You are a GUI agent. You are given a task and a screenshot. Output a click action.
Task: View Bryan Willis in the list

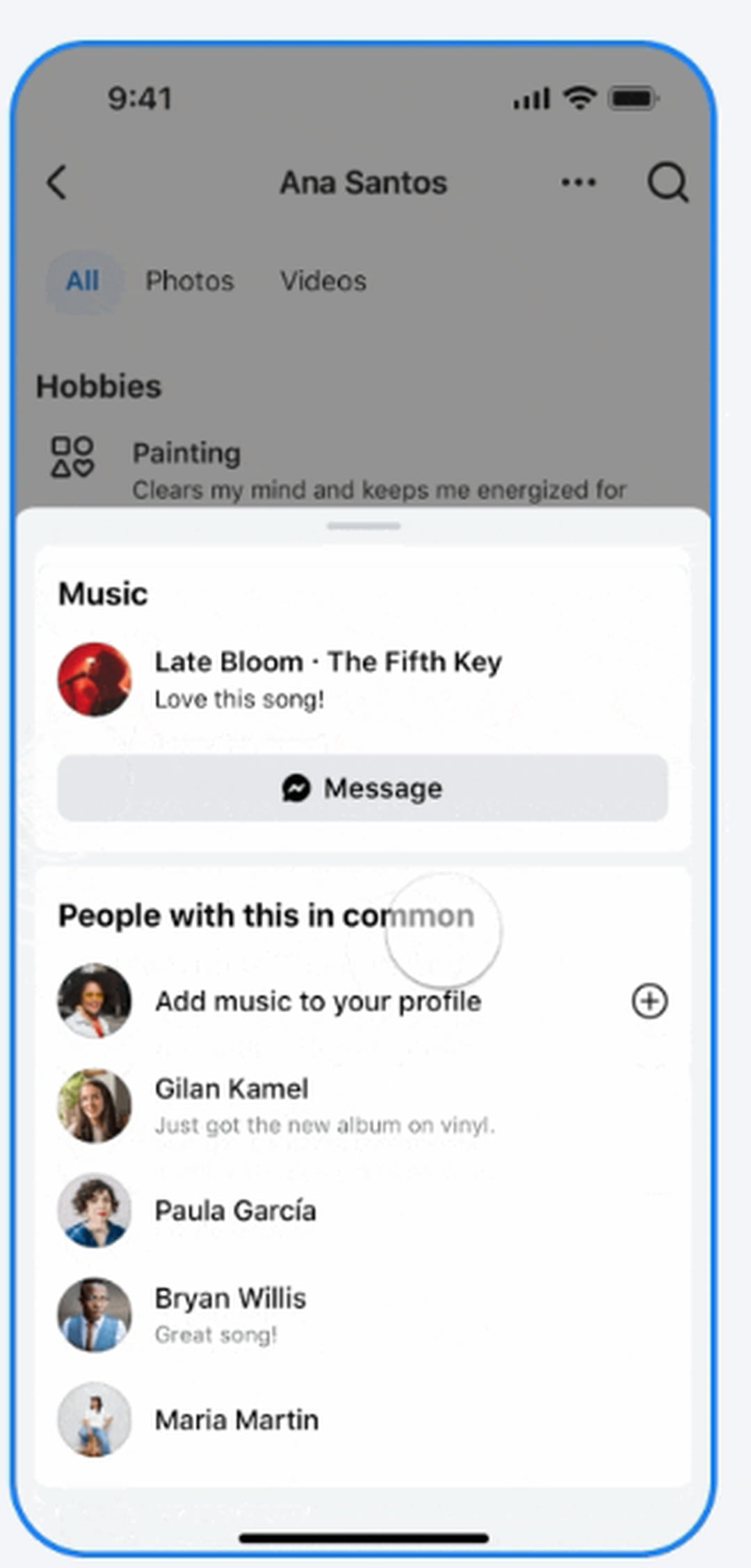coord(230,1299)
